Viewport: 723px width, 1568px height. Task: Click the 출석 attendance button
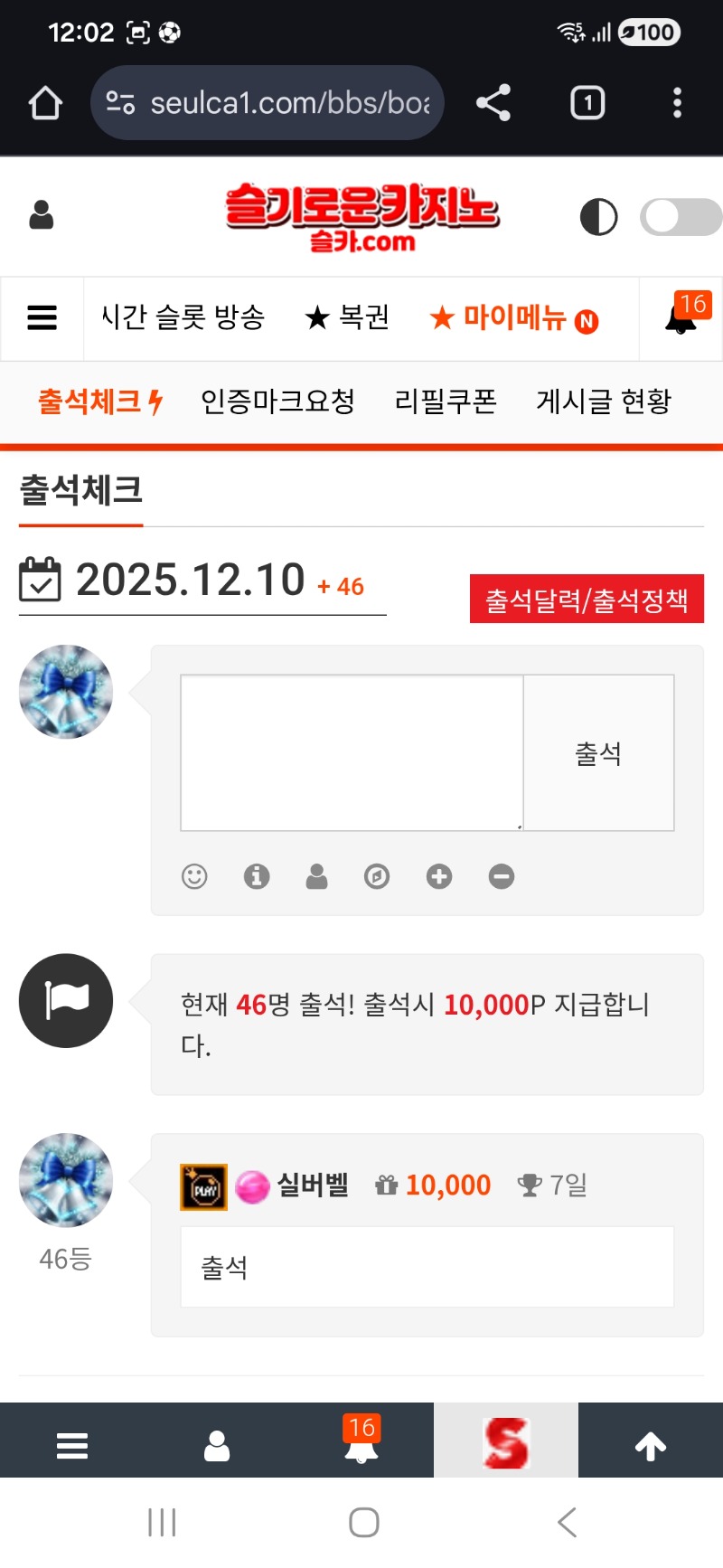click(x=598, y=751)
